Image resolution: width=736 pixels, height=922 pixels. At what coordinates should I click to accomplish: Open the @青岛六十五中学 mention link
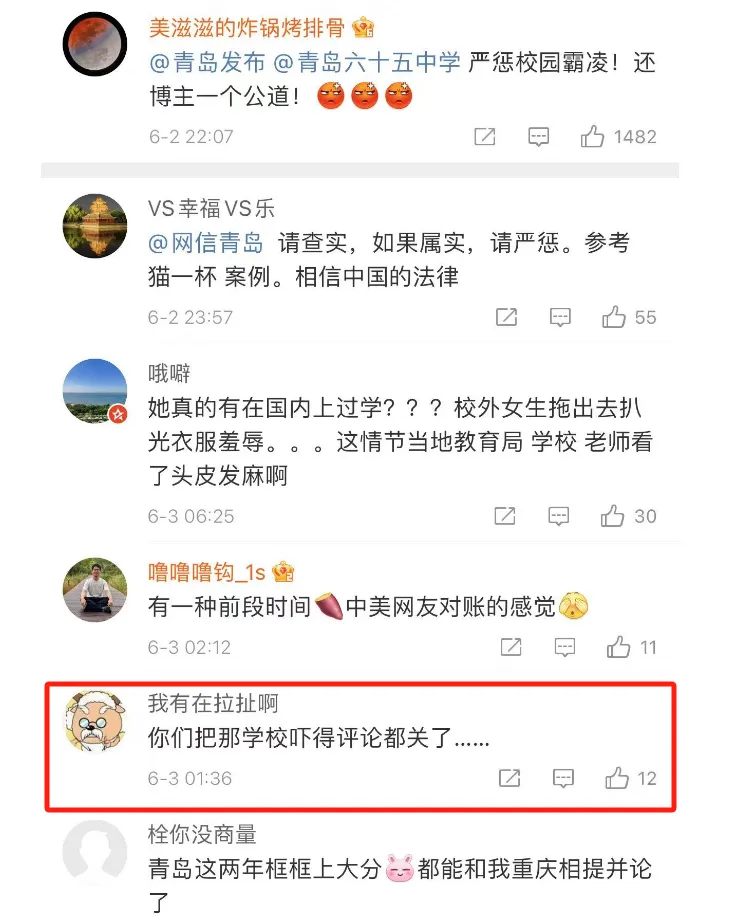[x=367, y=62]
